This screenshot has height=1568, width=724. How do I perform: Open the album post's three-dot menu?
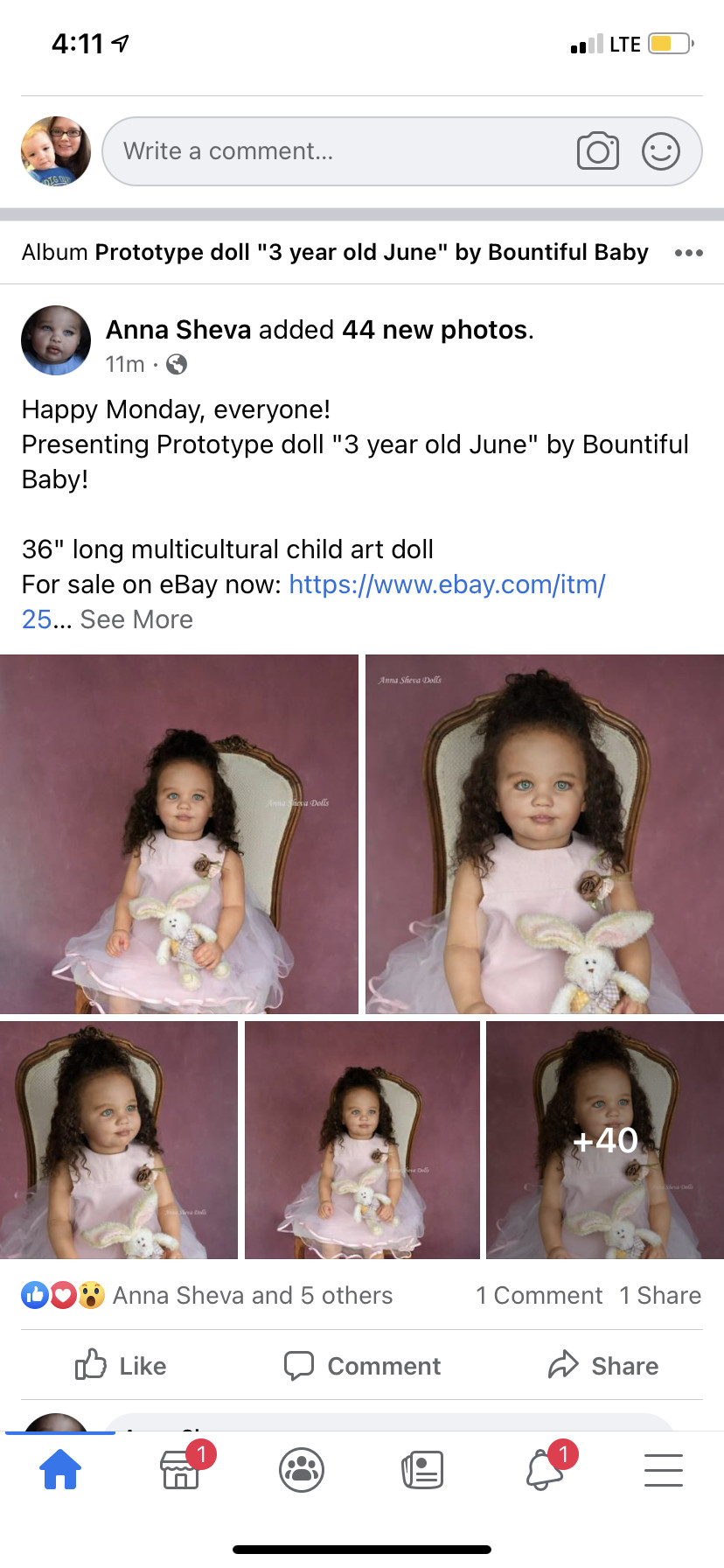(689, 253)
